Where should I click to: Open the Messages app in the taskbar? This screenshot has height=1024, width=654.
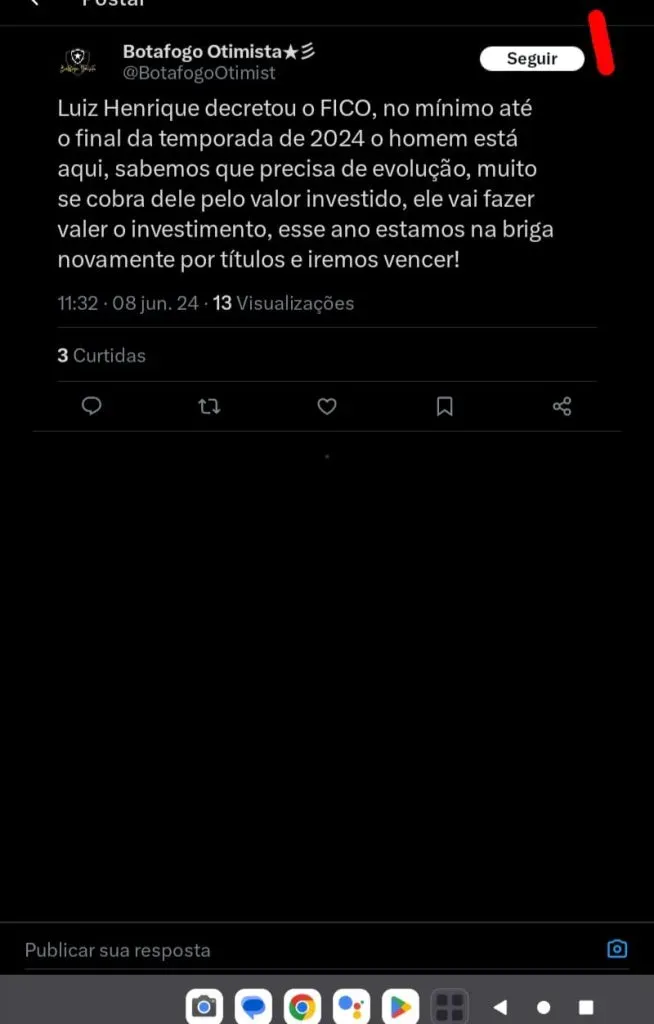coord(253,1006)
